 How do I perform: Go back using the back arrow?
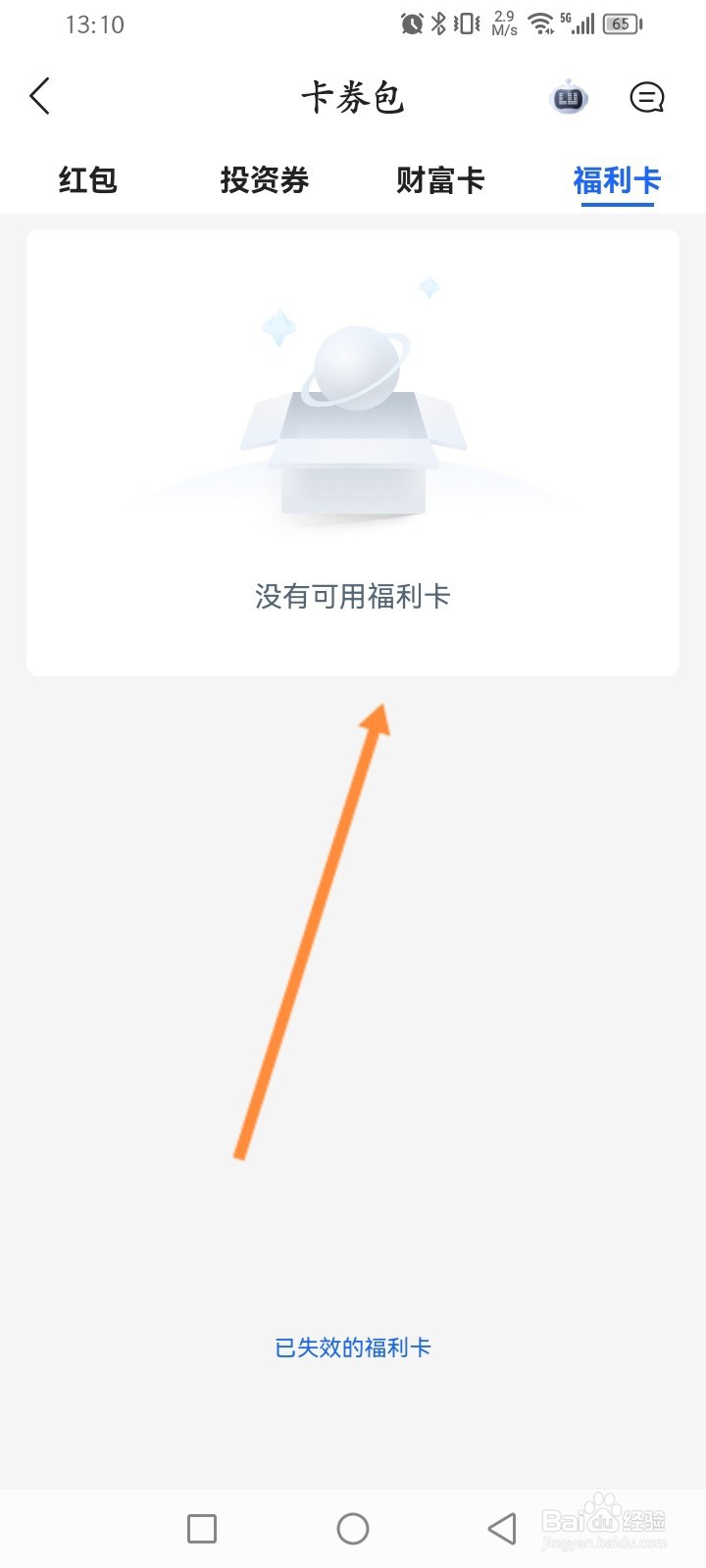[x=39, y=96]
